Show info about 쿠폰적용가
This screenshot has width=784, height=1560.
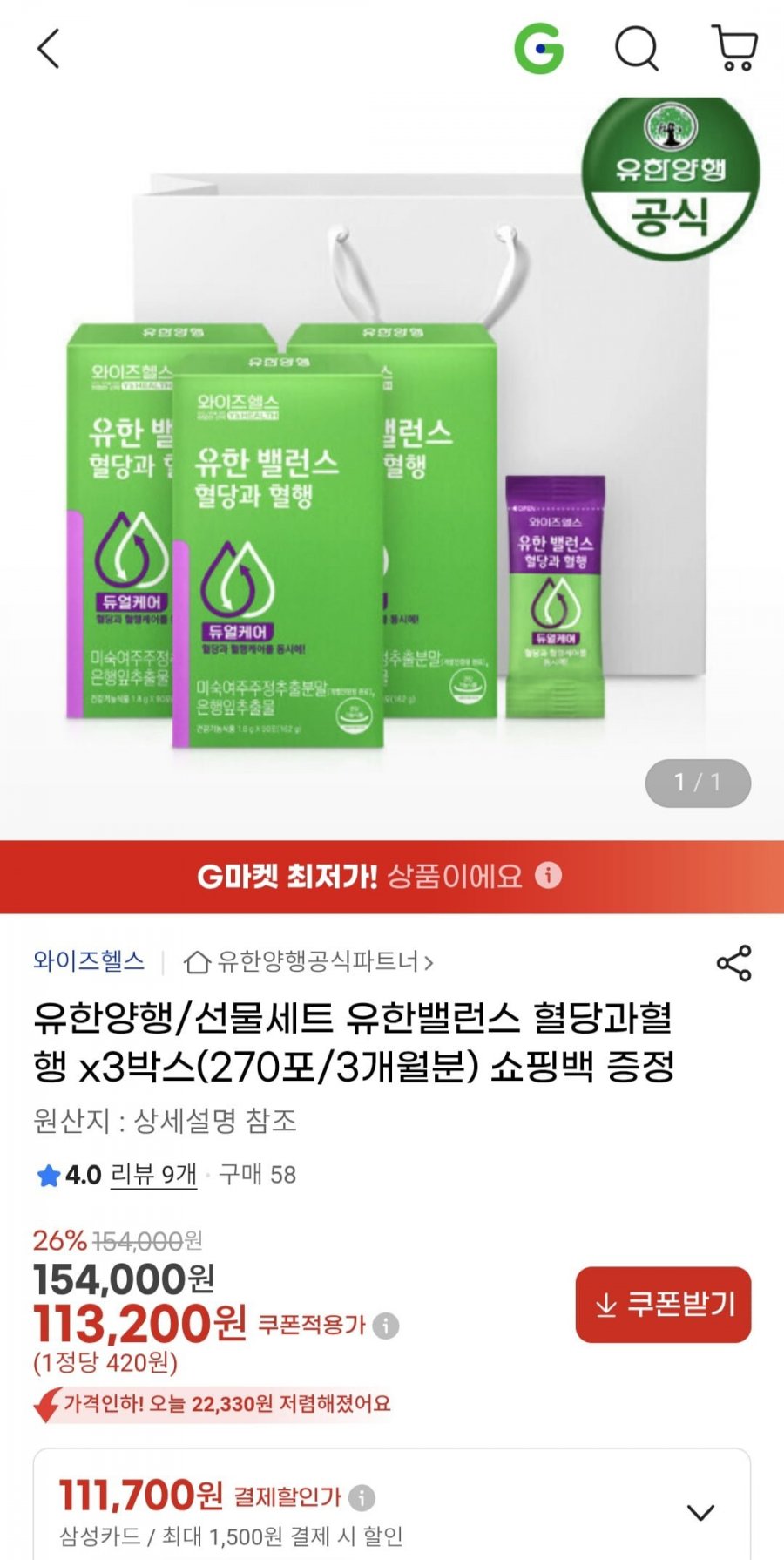click(x=386, y=1326)
